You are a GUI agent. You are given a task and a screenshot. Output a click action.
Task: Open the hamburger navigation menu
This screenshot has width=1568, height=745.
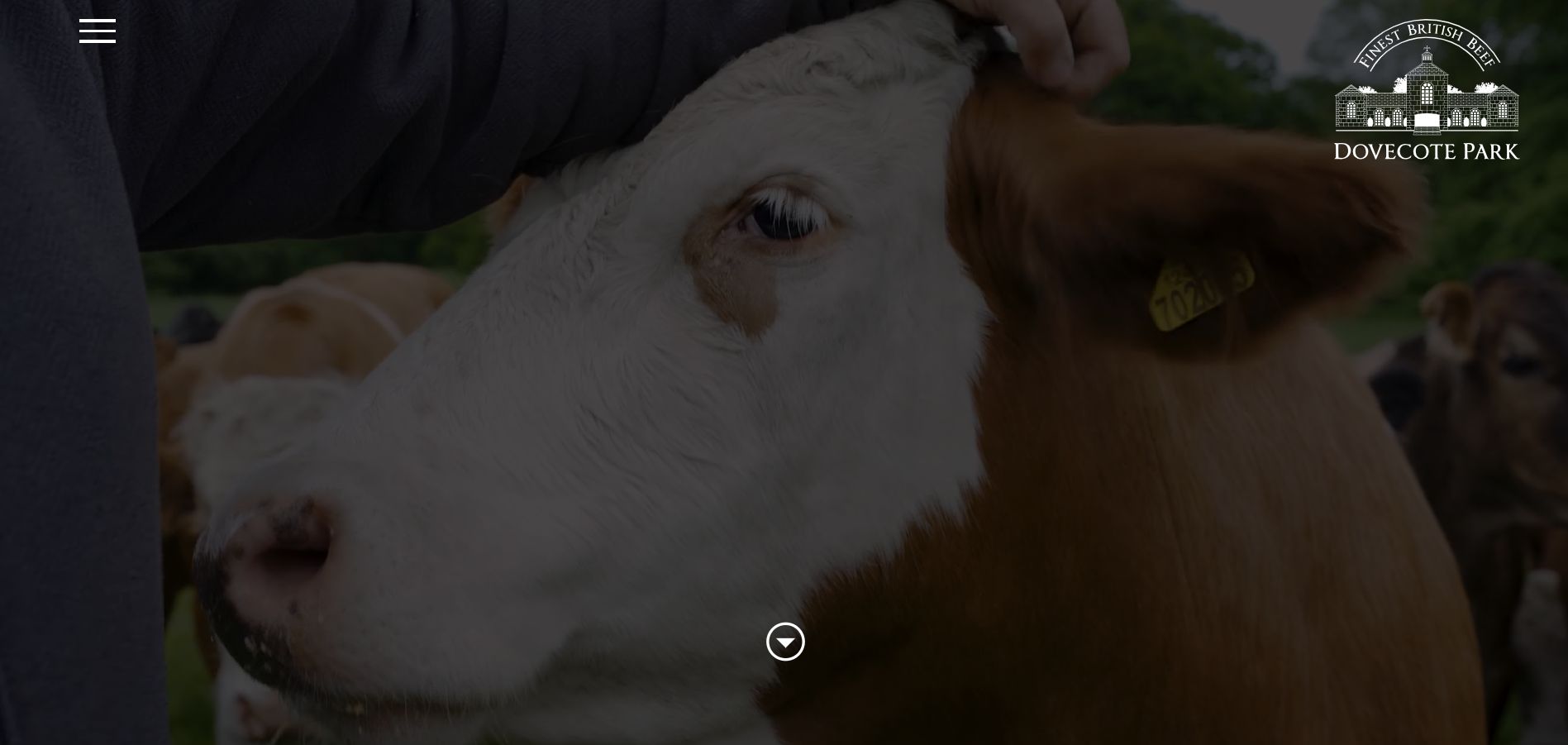click(x=98, y=31)
